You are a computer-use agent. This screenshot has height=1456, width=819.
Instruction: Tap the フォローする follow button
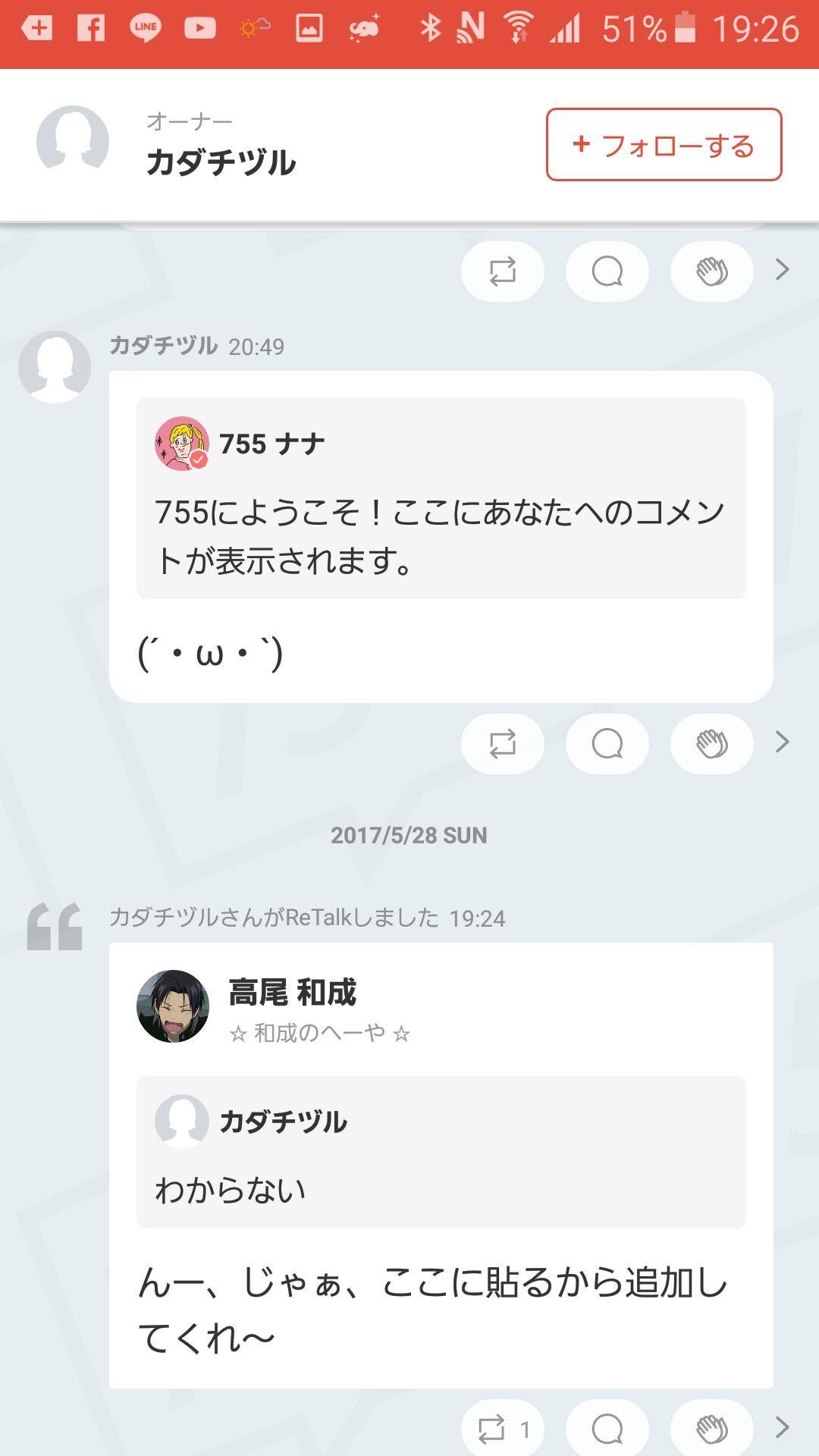(663, 146)
